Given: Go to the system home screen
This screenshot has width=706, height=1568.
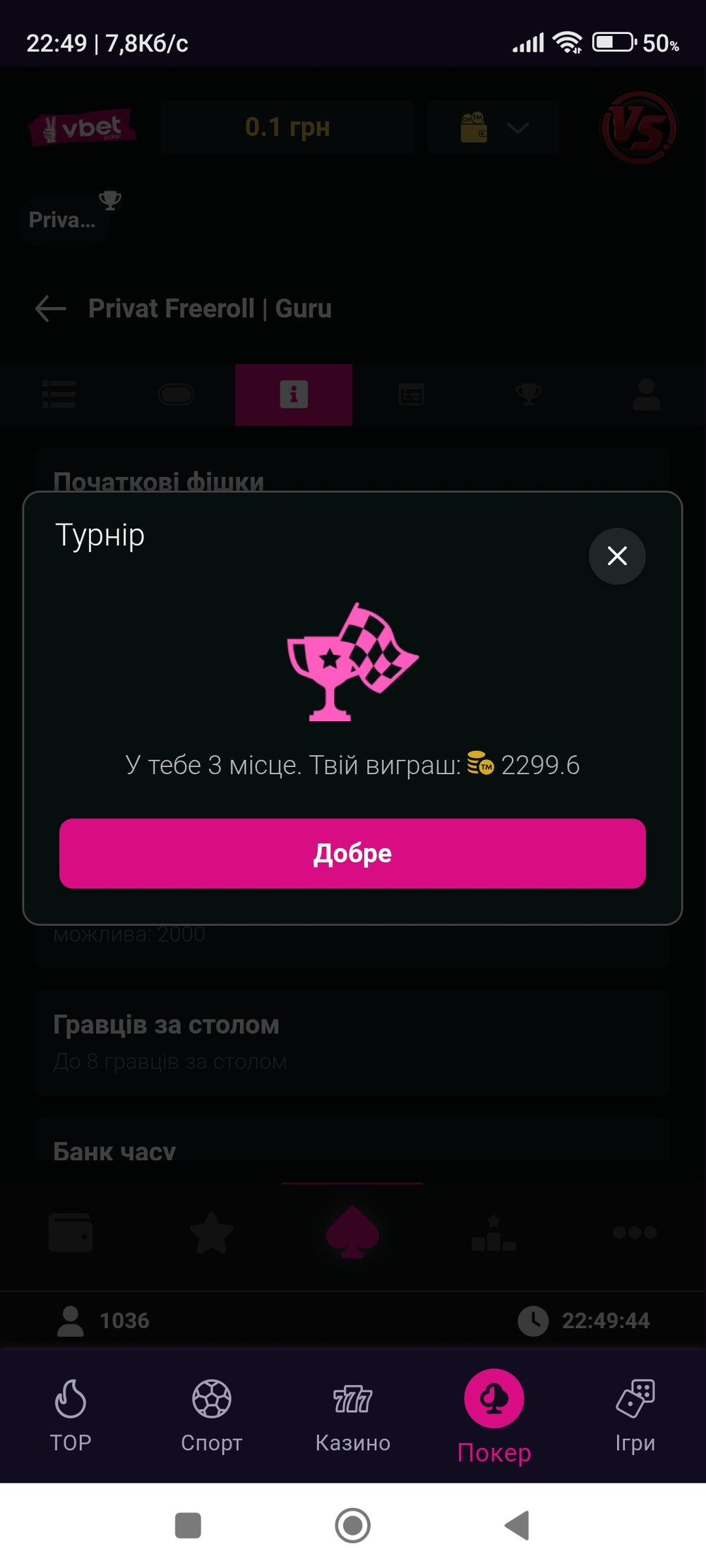Looking at the screenshot, I should [x=353, y=1526].
